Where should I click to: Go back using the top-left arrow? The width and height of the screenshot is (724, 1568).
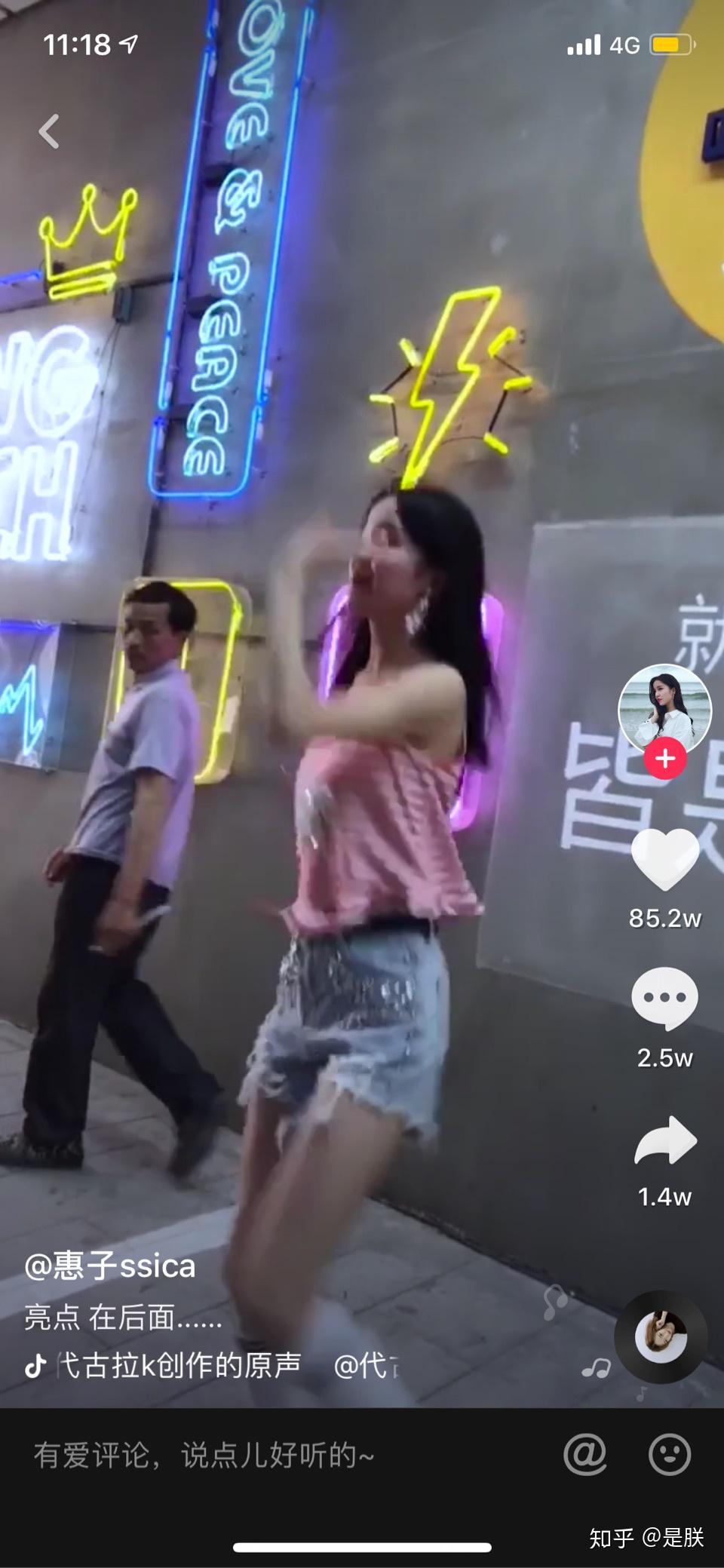(49, 132)
